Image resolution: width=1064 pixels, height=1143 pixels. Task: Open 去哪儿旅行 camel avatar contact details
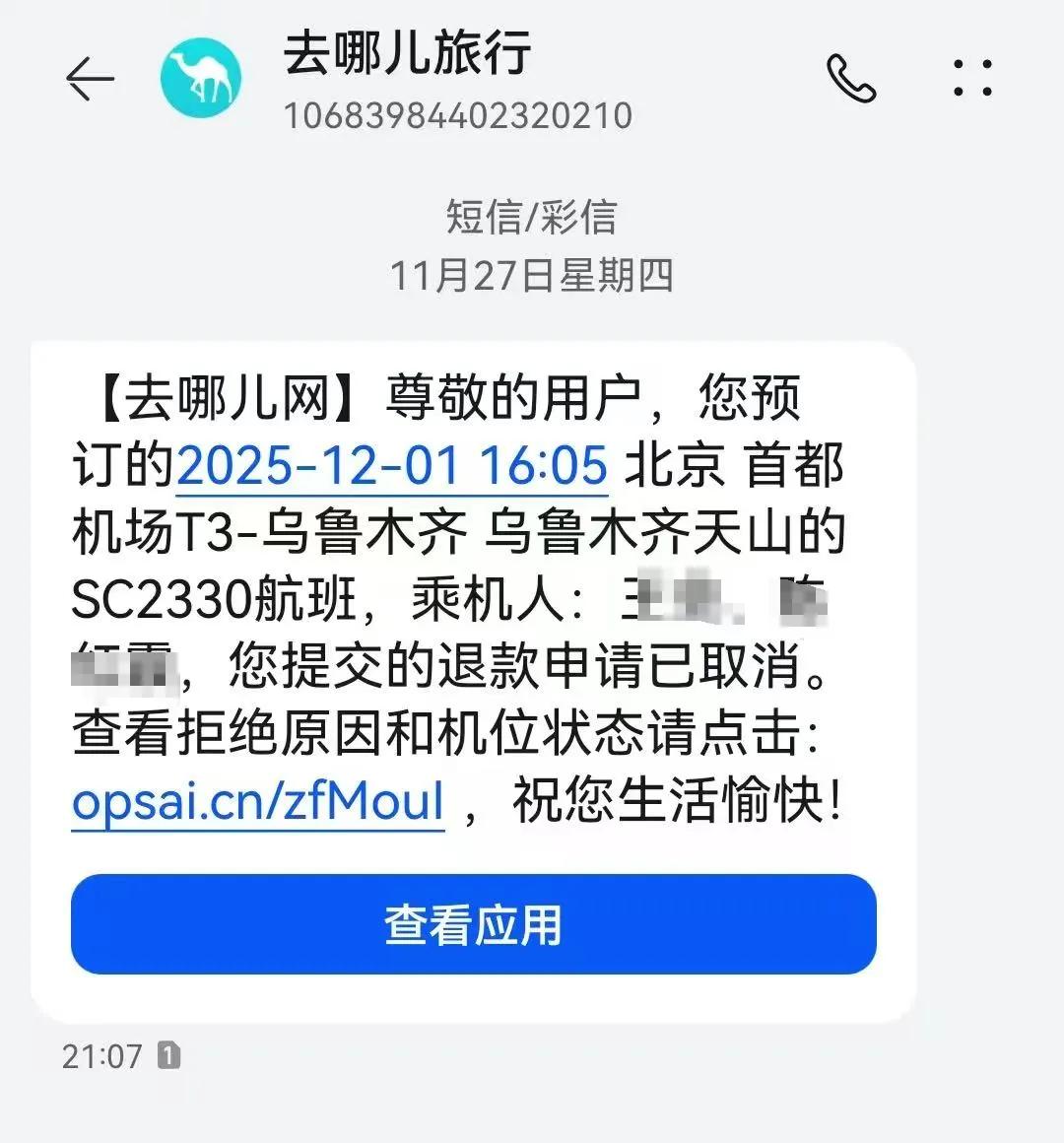(201, 79)
